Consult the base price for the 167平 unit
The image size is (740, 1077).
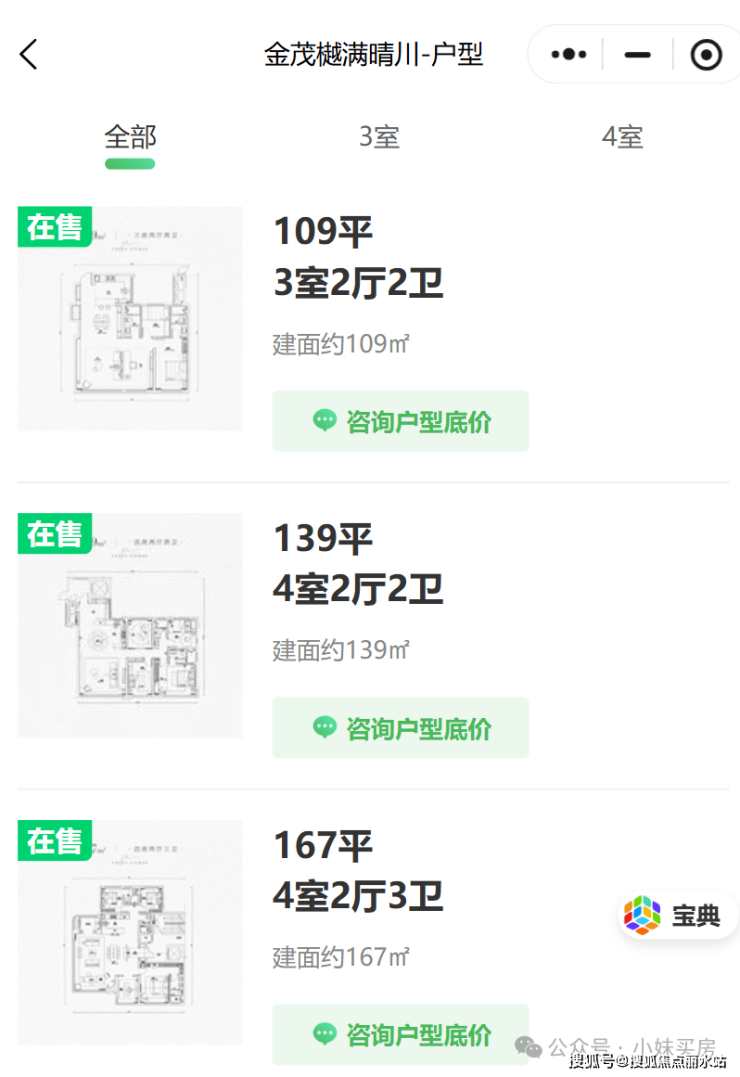[400, 1034]
